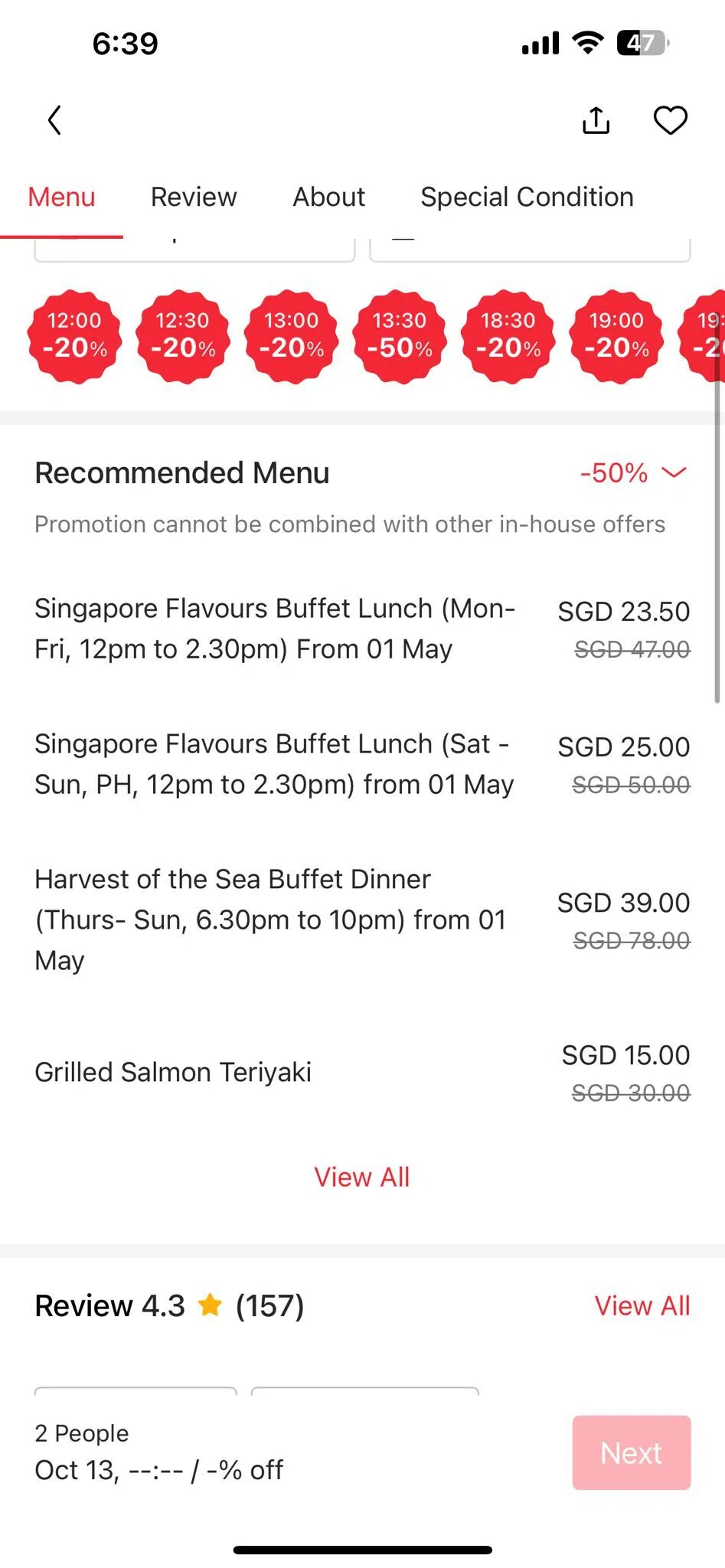
Task: Pick the 19:00 -20% time slot
Action: (616, 336)
